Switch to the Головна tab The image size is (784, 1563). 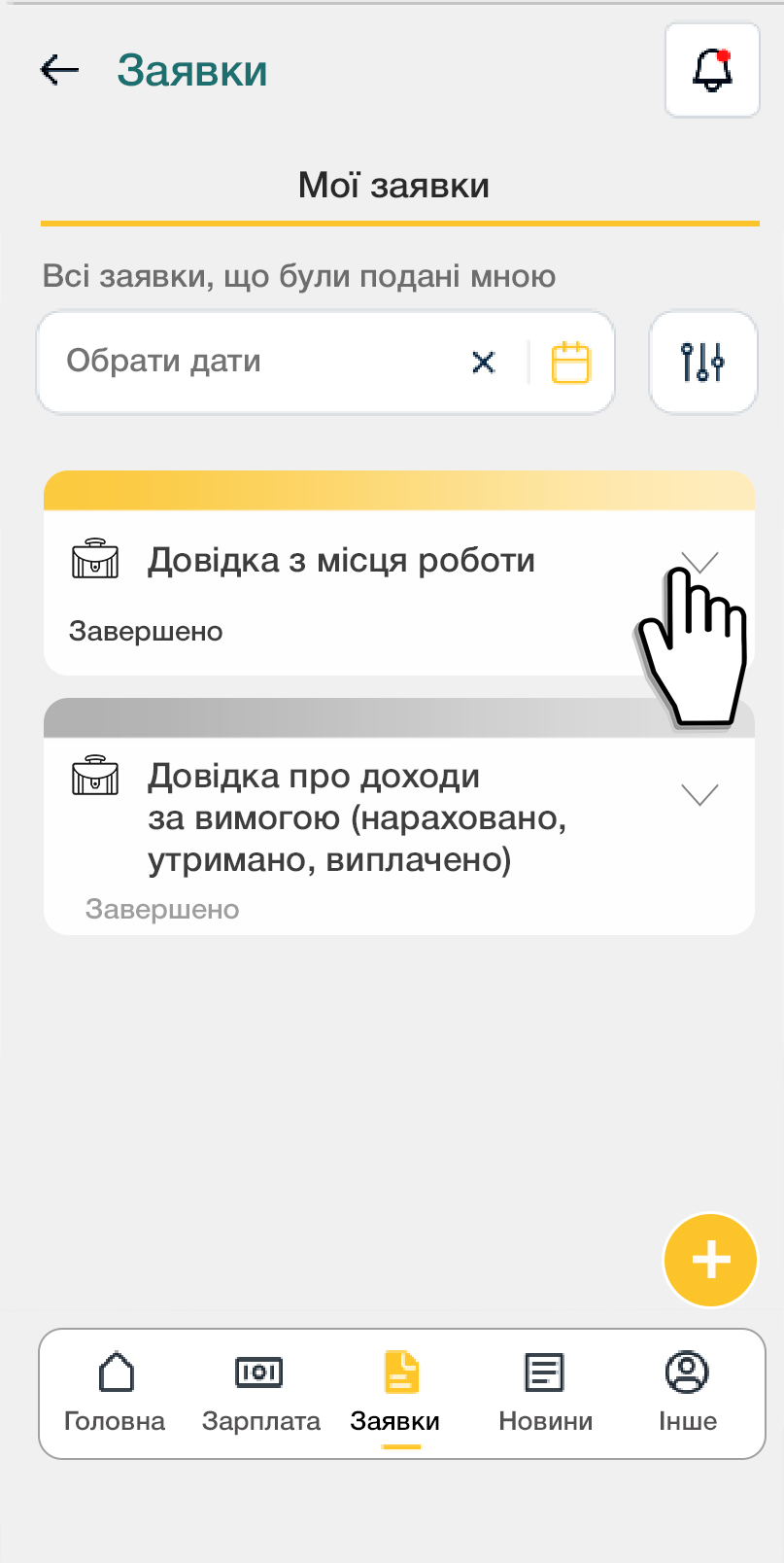115,1392
